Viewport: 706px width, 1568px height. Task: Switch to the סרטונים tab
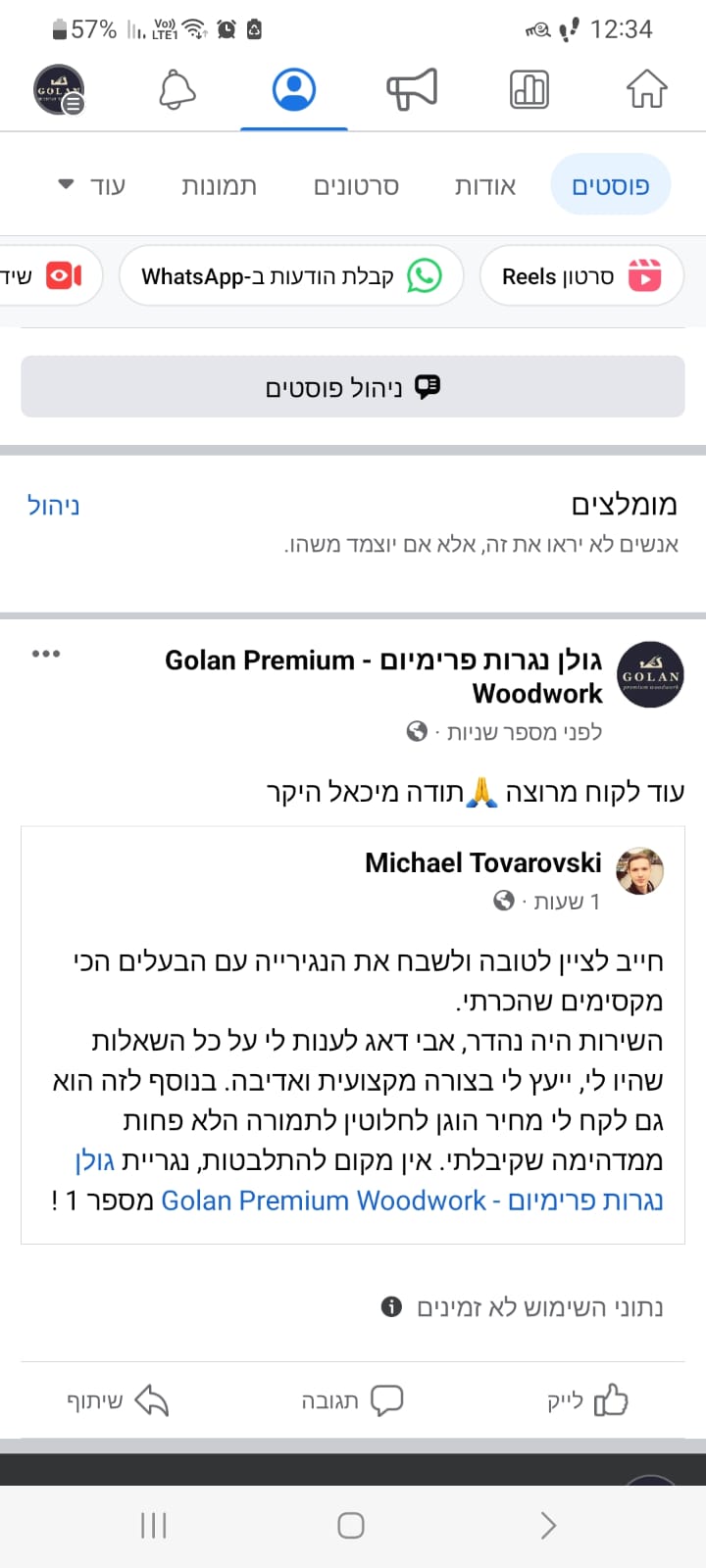pyautogui.click(x=356, y=186)
